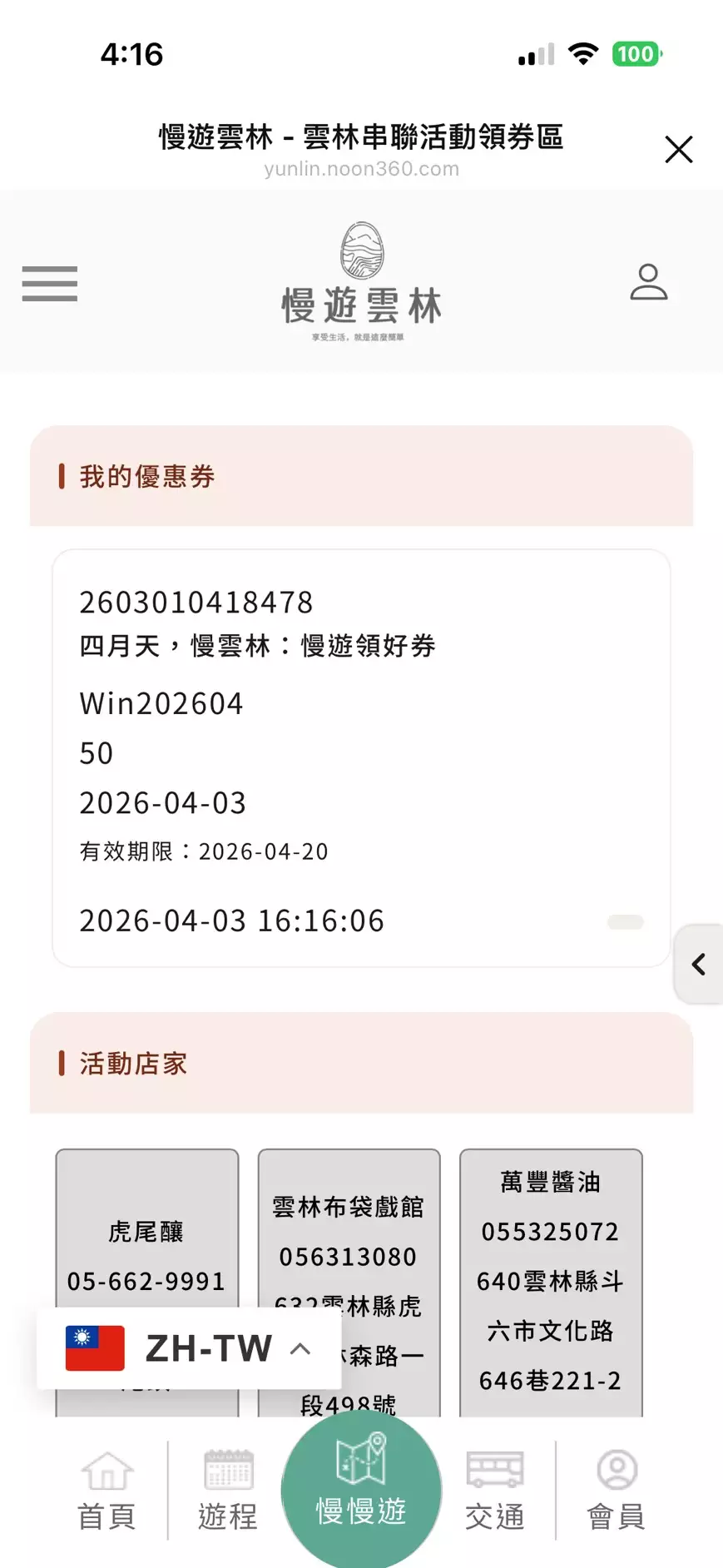Go to the 首頁 home tab

(106, 1491)
